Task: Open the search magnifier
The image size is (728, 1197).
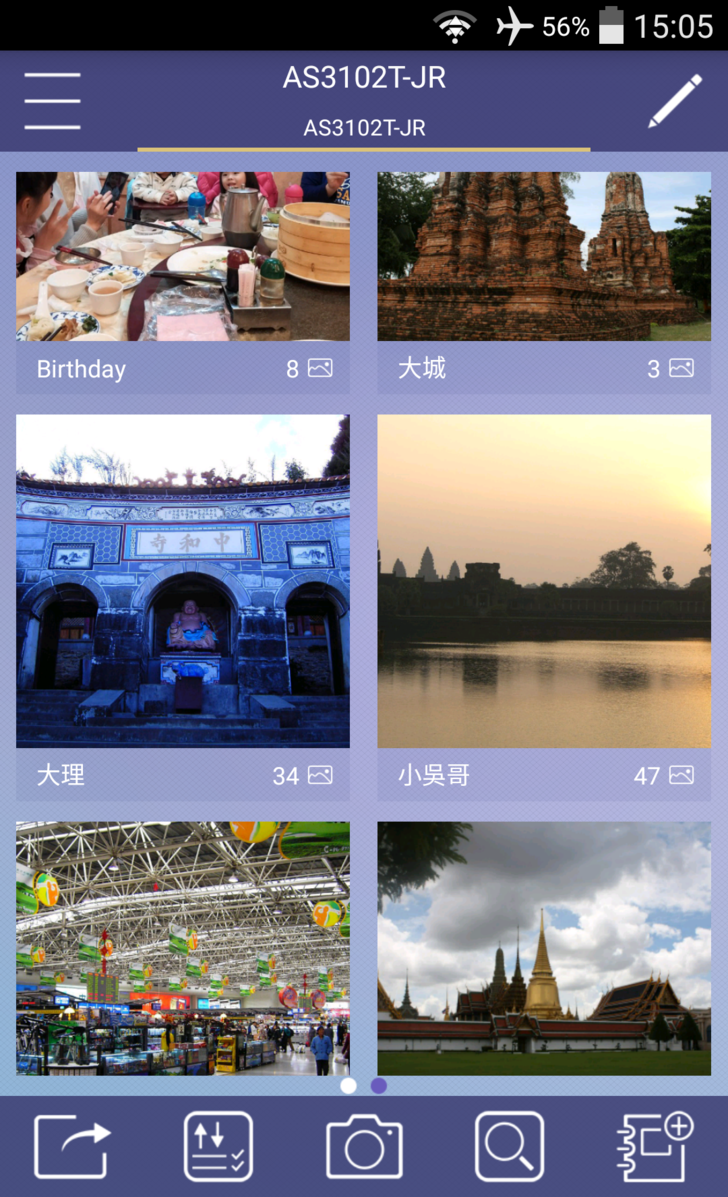Action: (x=510, y=1147)
